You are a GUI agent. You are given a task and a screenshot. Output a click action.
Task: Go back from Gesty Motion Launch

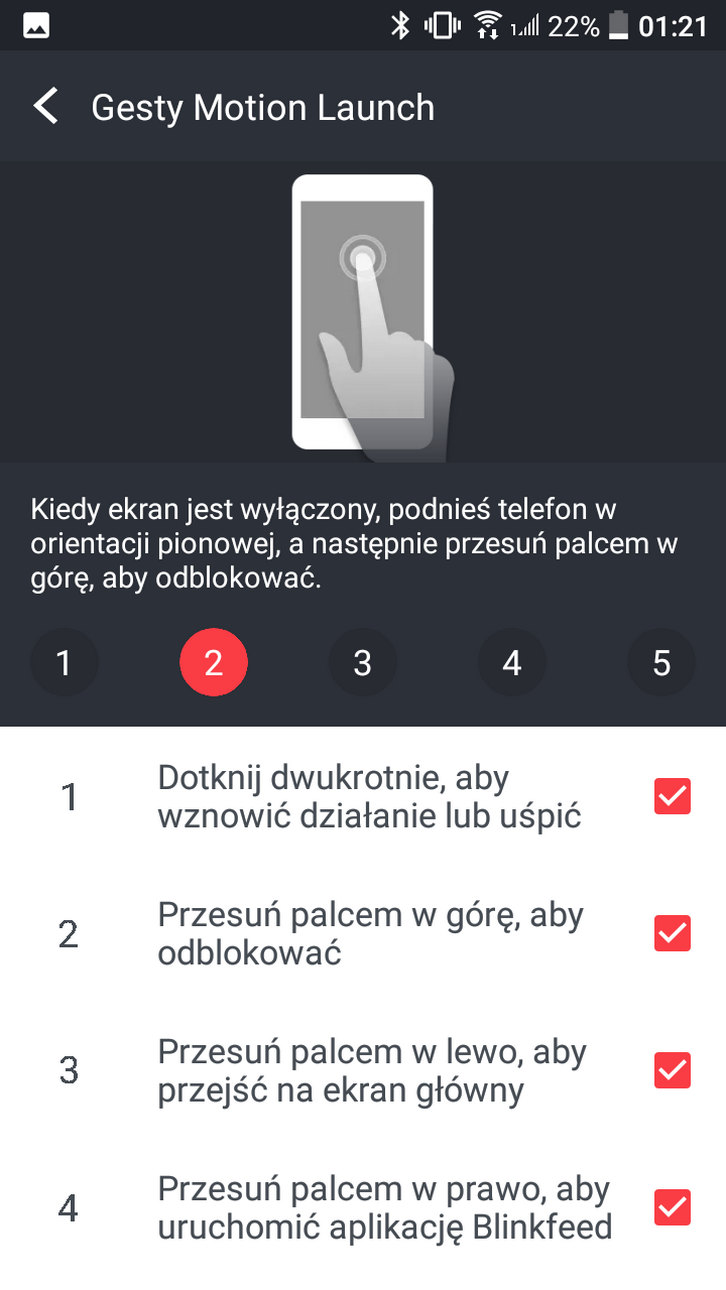(46, 107)
